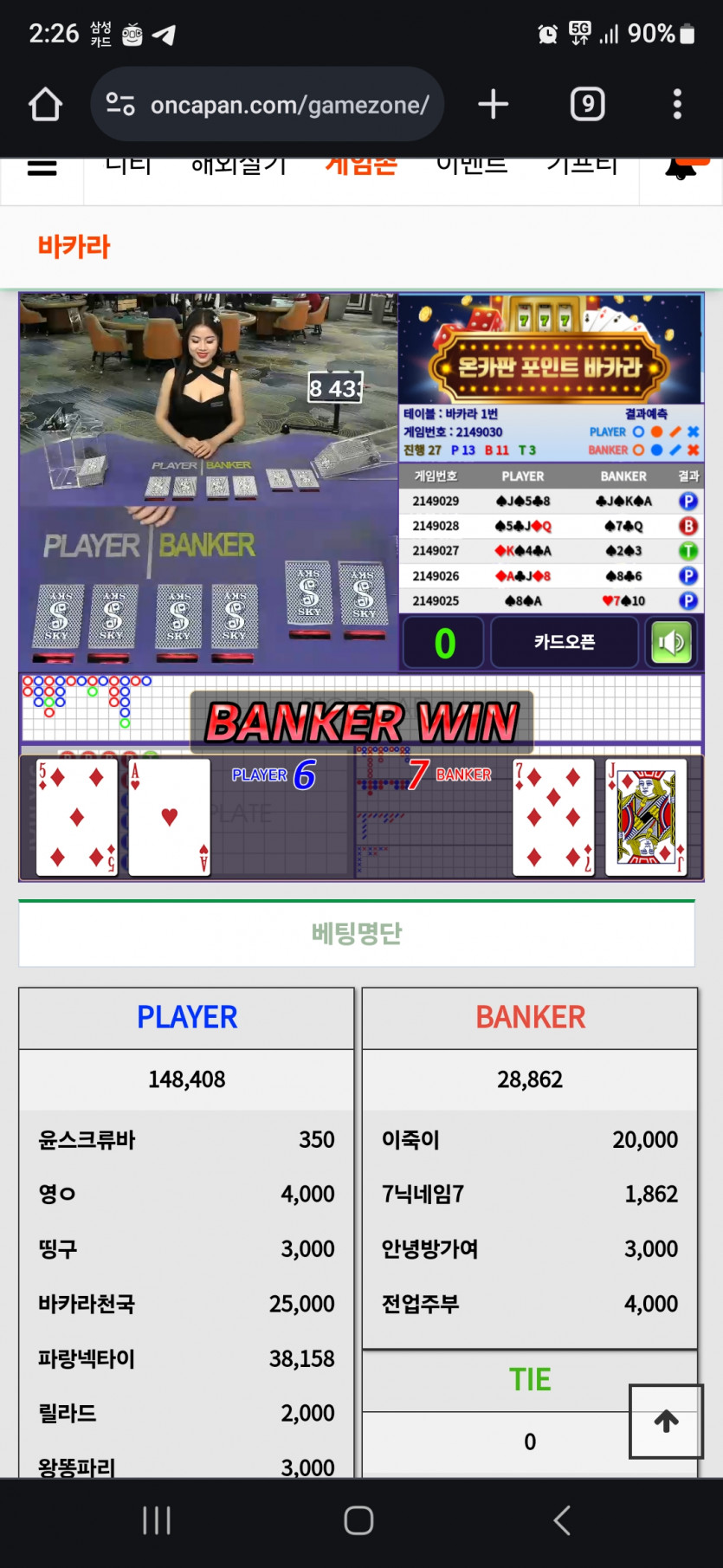Toggle the game sound speaker
This screenshot has height=1568, width=723.
coord(671,642)
